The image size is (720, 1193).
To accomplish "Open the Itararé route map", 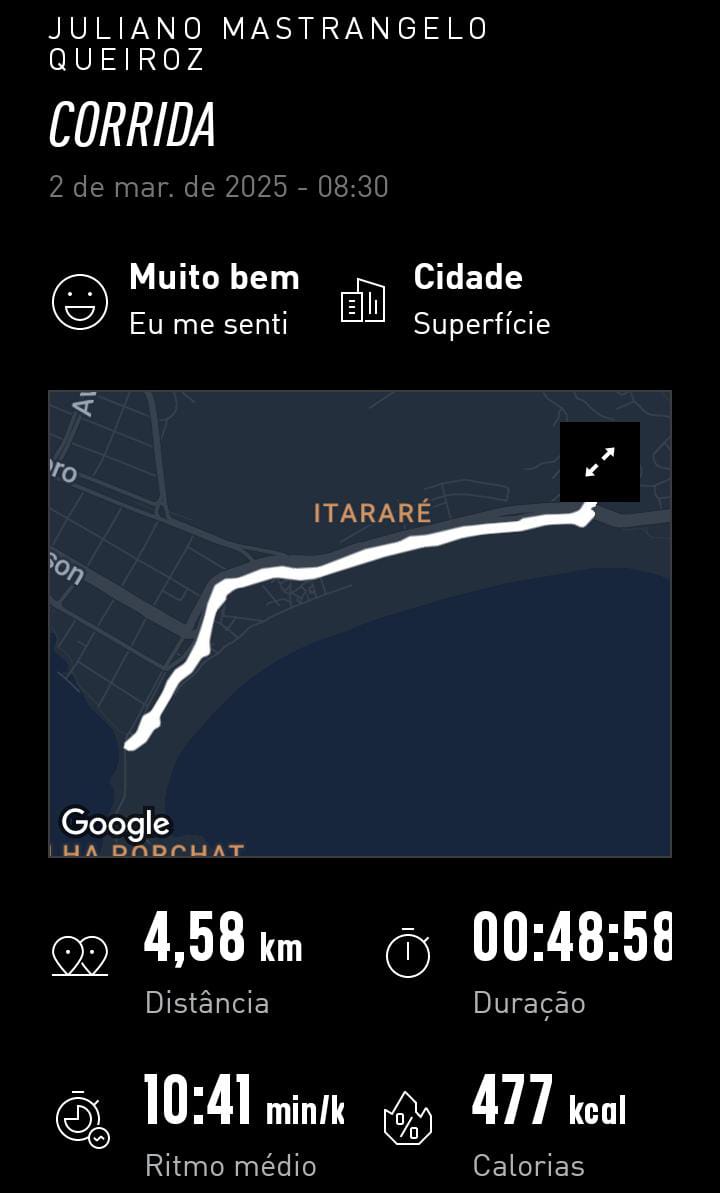I will tap(360, 624).
